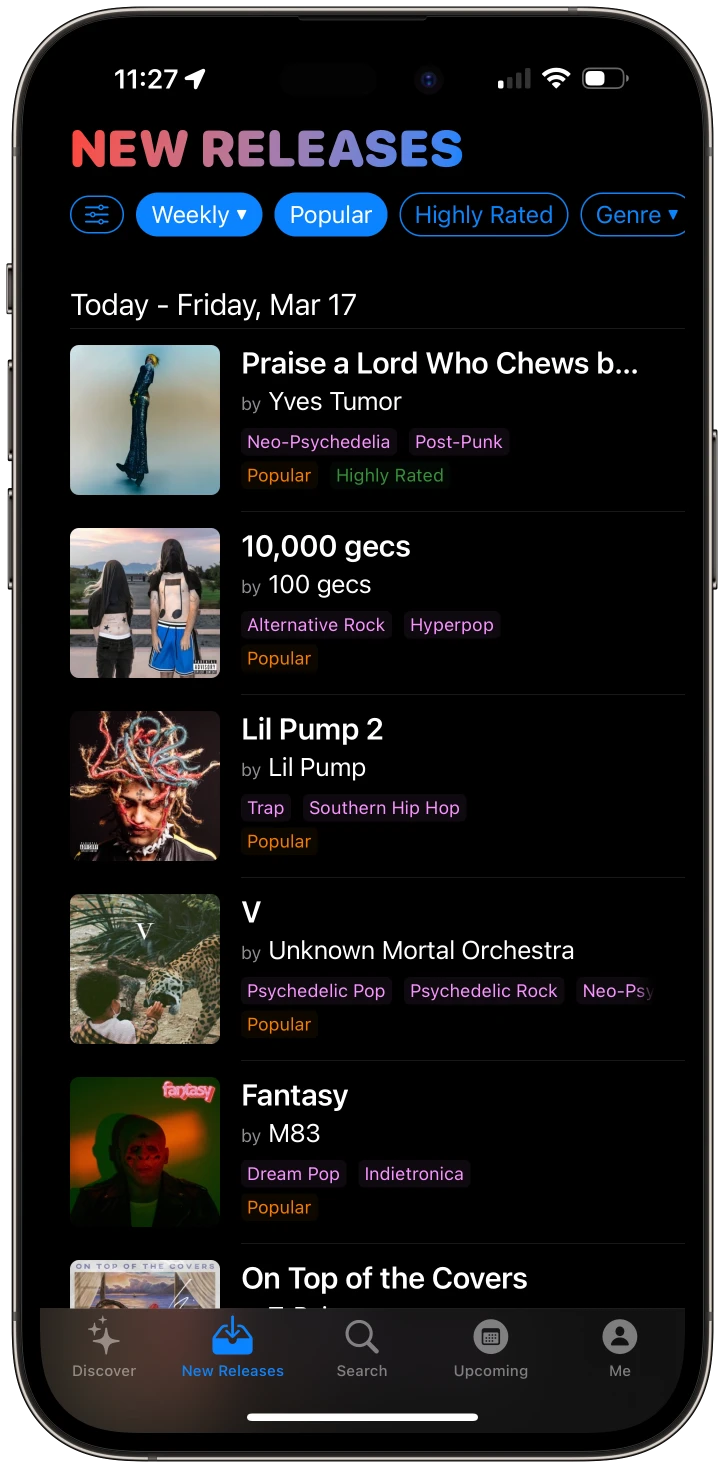Open the Yves Tumor album

(x=439, y=364)
